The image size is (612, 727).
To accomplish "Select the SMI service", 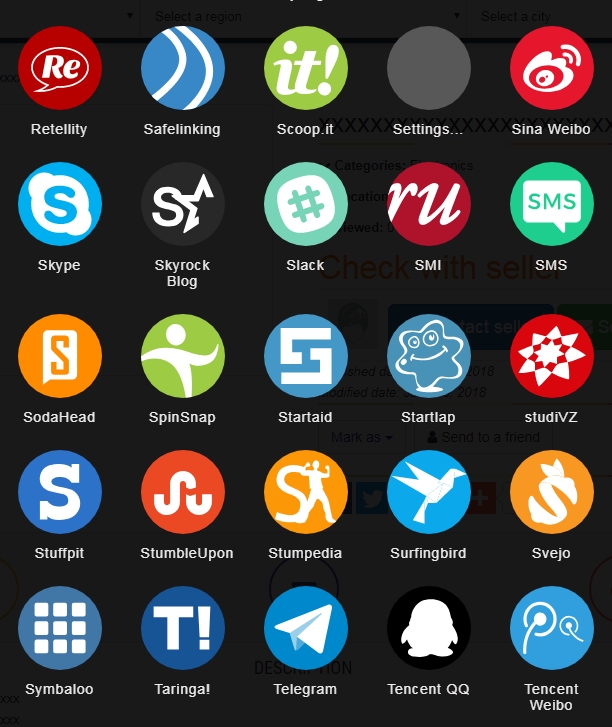I will click(x=429, y=204).
